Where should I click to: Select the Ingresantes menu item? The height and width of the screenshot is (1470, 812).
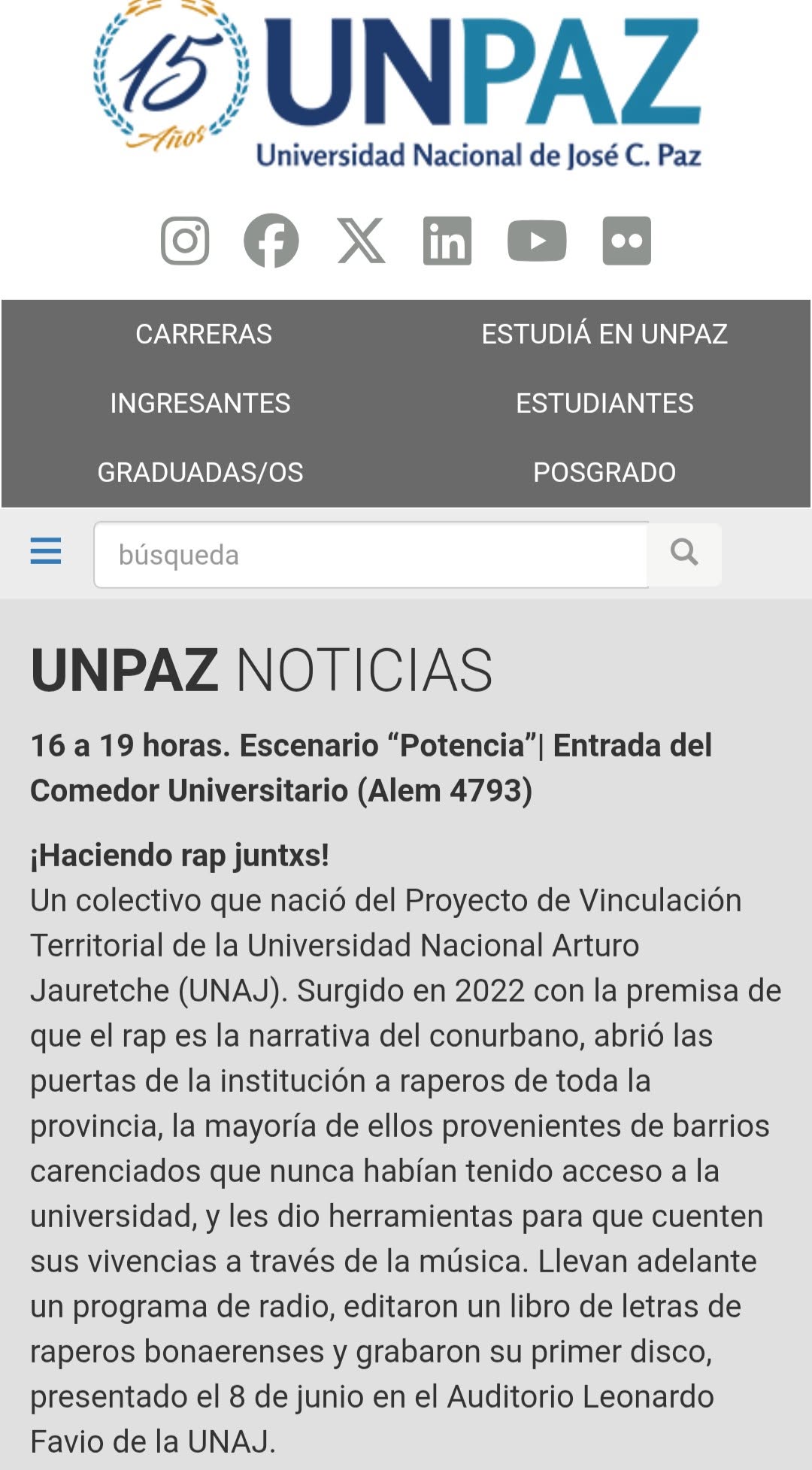click(x=200, y=403)
